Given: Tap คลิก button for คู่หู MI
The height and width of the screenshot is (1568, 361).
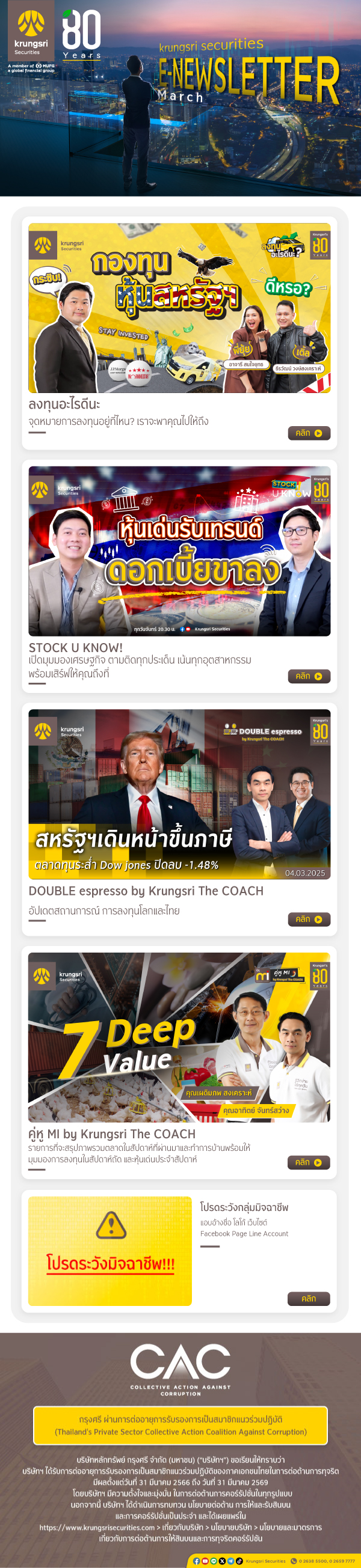Looking at the screenshot, I should coord(309,1161).
